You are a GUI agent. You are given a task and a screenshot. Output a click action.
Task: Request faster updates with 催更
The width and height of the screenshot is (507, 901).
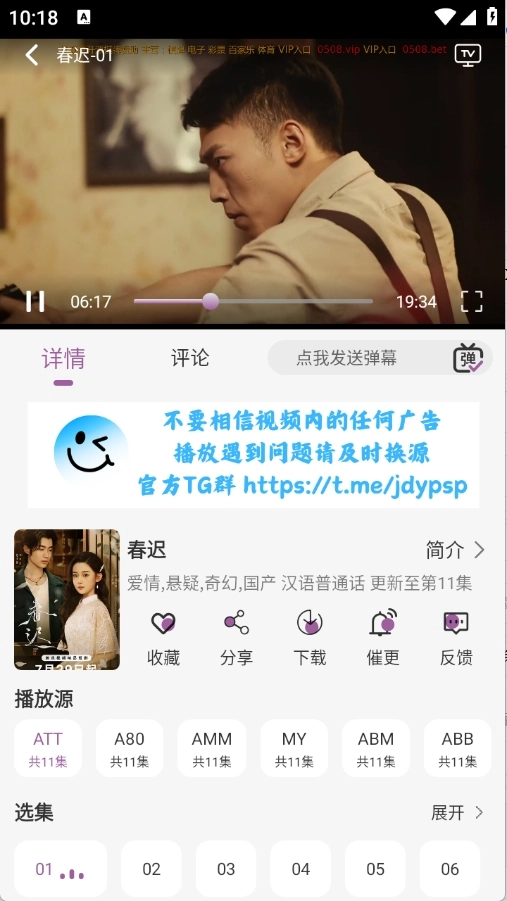(x=383, y=638)
